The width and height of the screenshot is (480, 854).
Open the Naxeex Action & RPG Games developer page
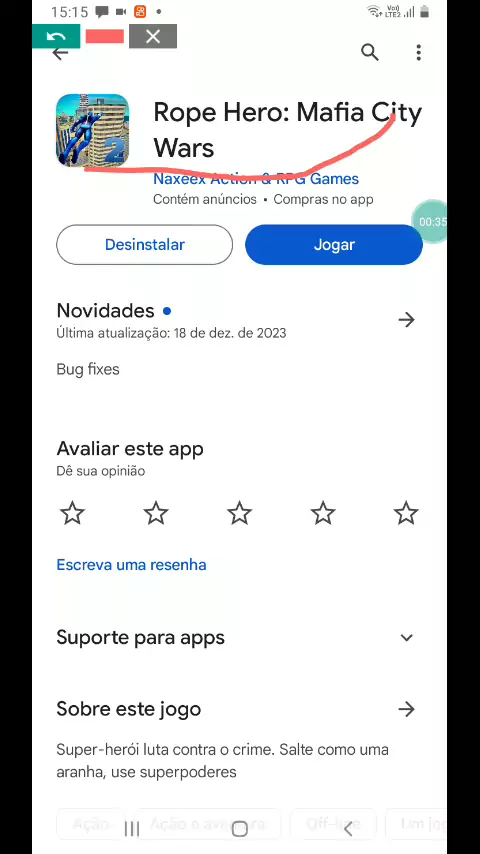click(256, 179)
